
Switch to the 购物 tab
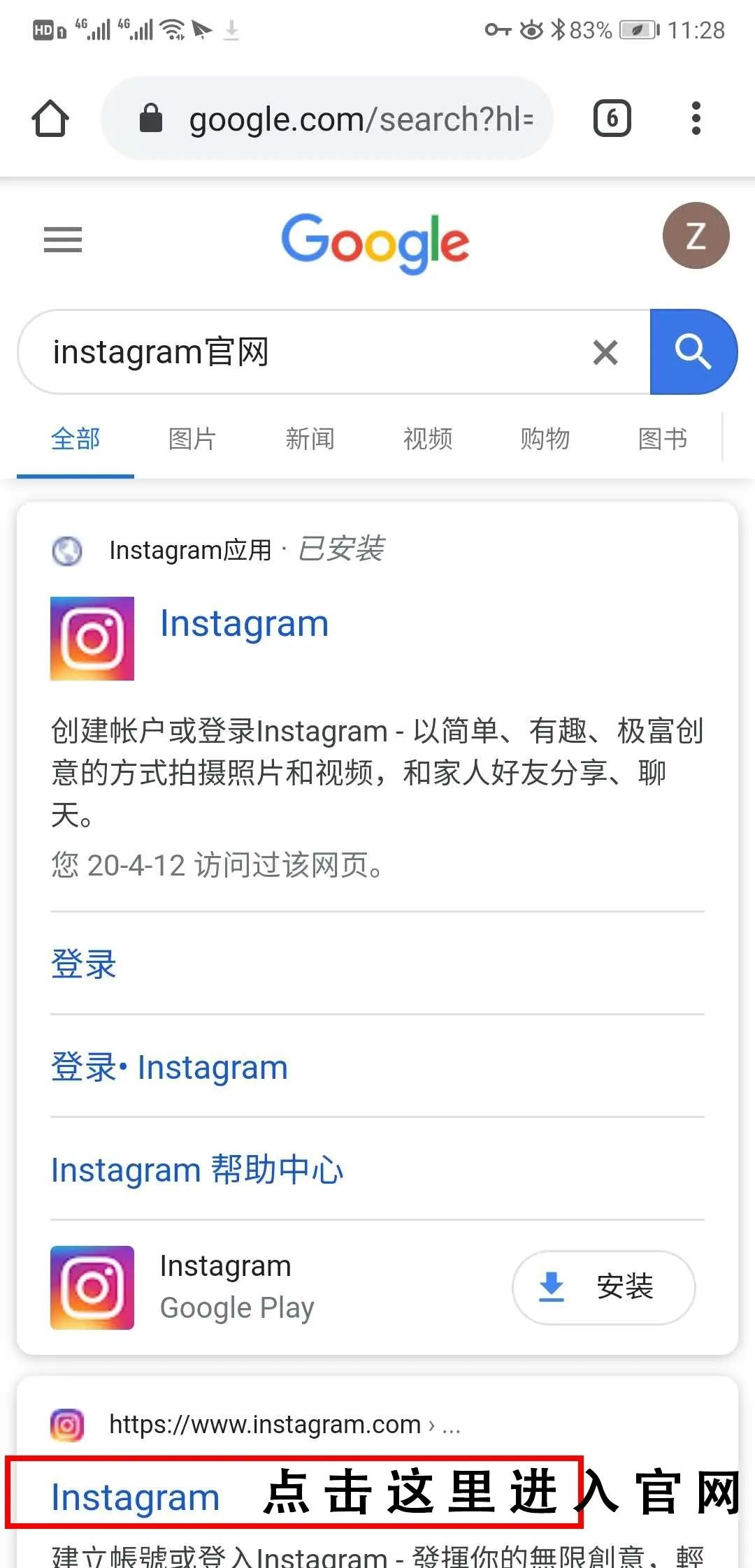tap(545, 440)
